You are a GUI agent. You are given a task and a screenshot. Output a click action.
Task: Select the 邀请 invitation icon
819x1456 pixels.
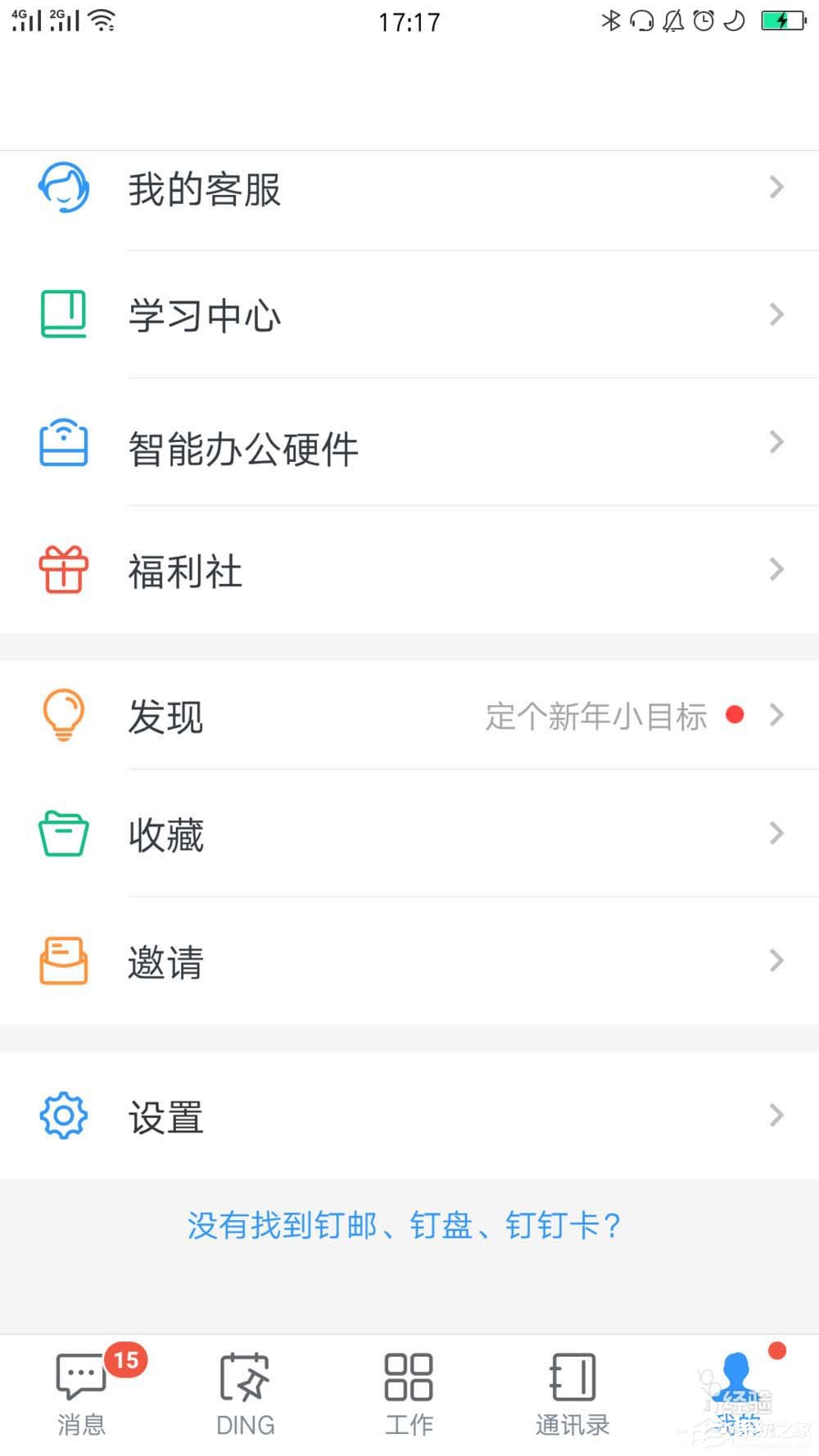tap(63, 961)
